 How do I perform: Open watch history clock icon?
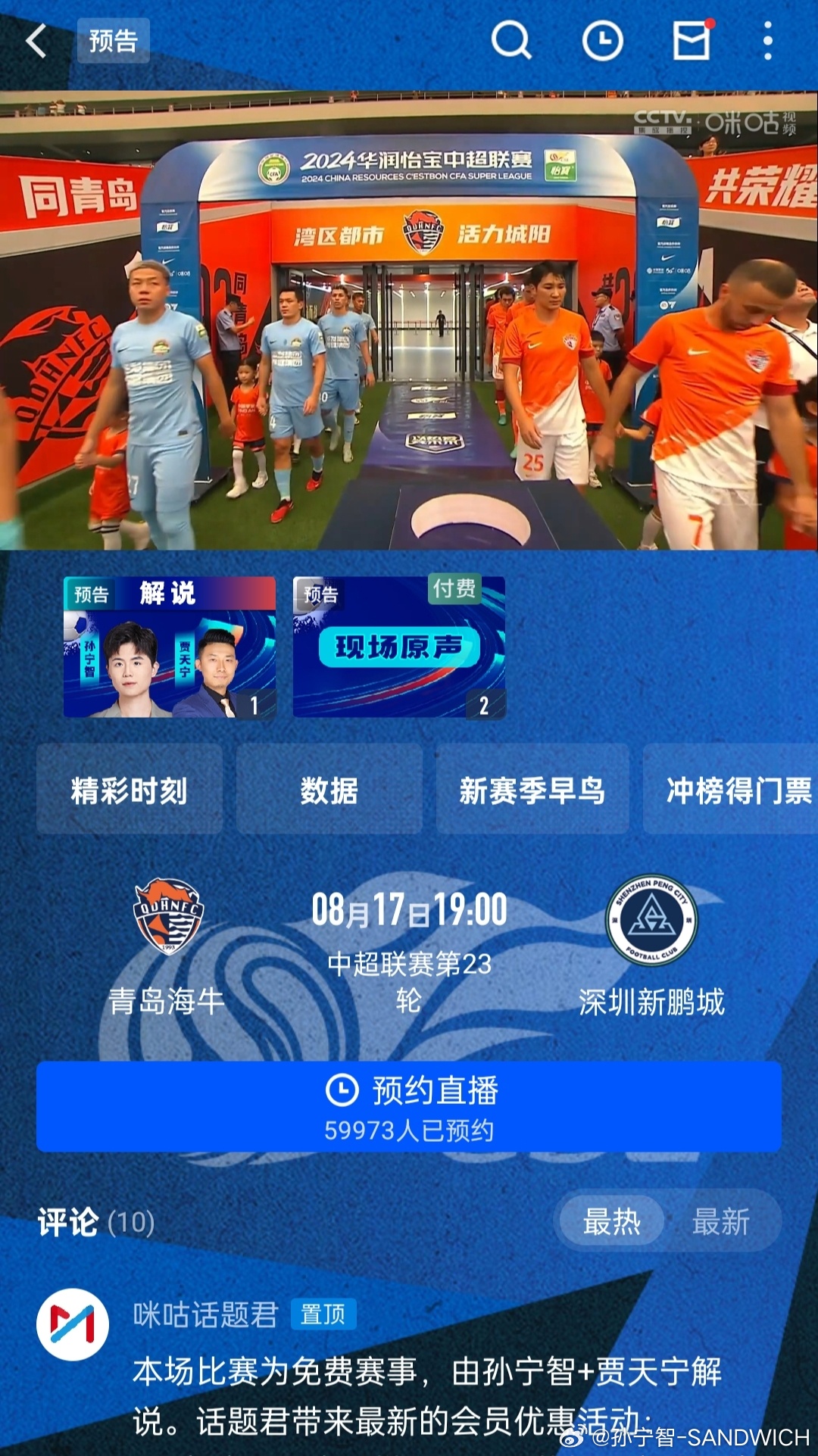click(602, 40)
